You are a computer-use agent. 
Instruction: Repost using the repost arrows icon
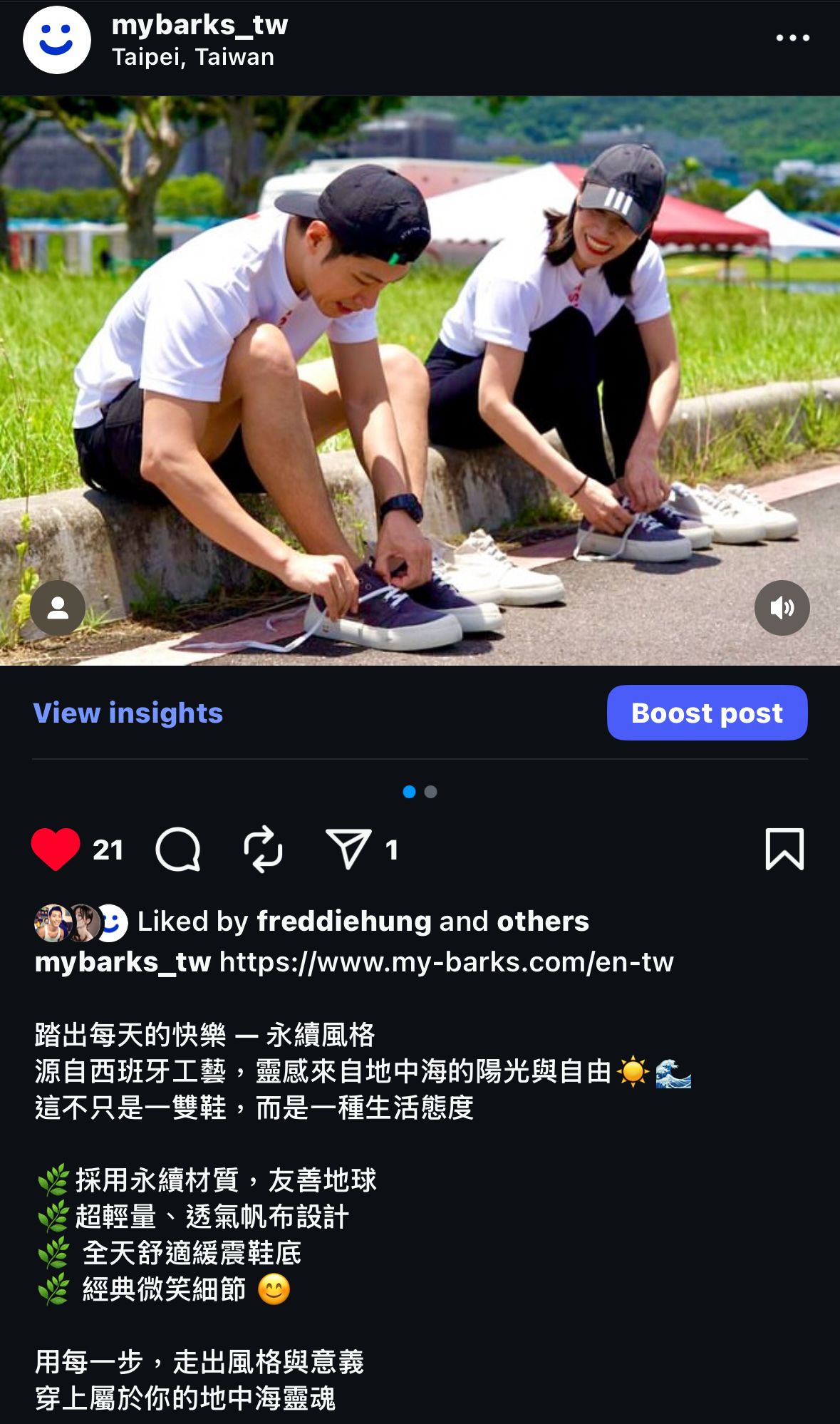point(264,850)
